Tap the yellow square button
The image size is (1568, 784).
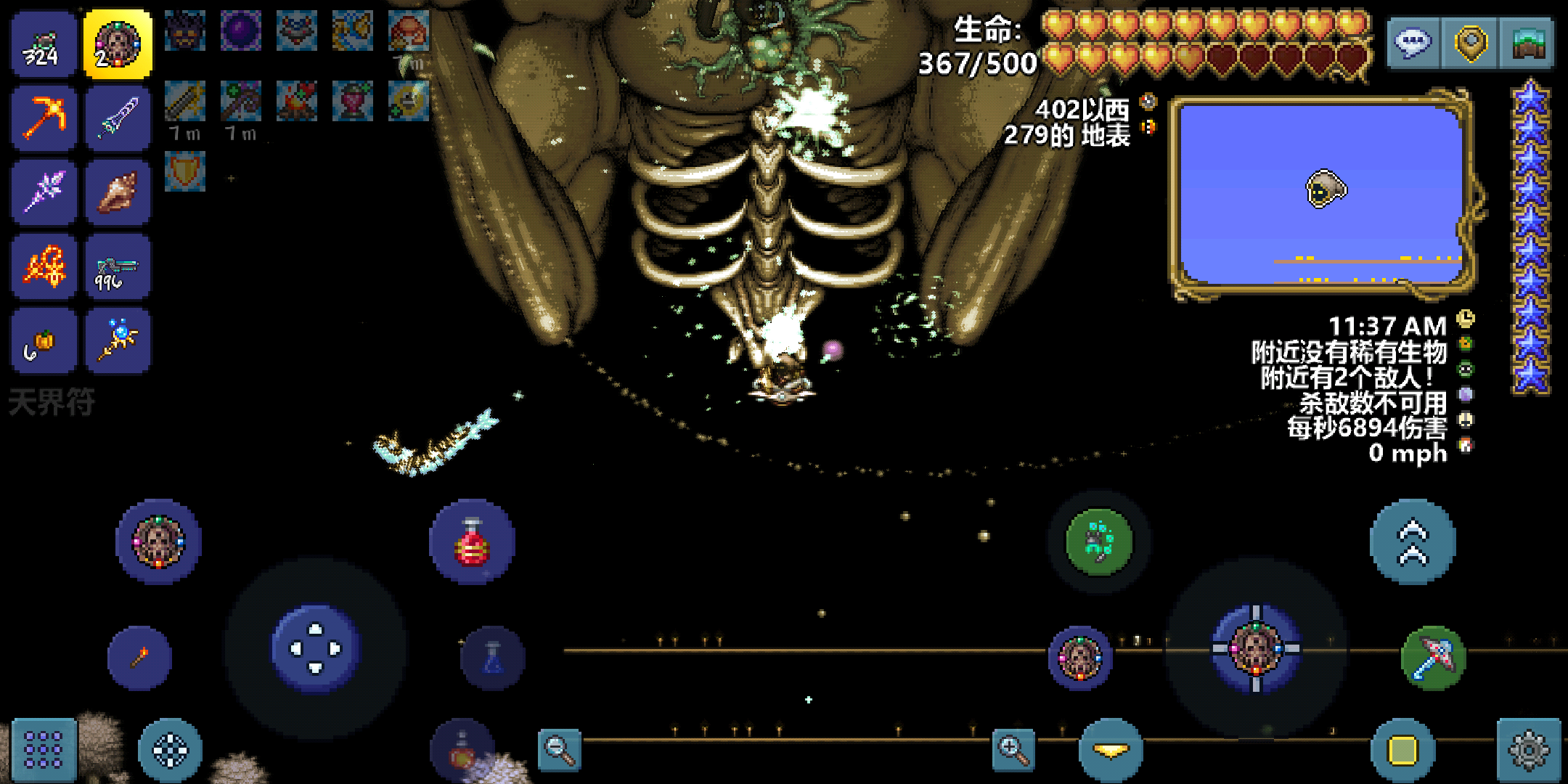[x=1402, y=750]
